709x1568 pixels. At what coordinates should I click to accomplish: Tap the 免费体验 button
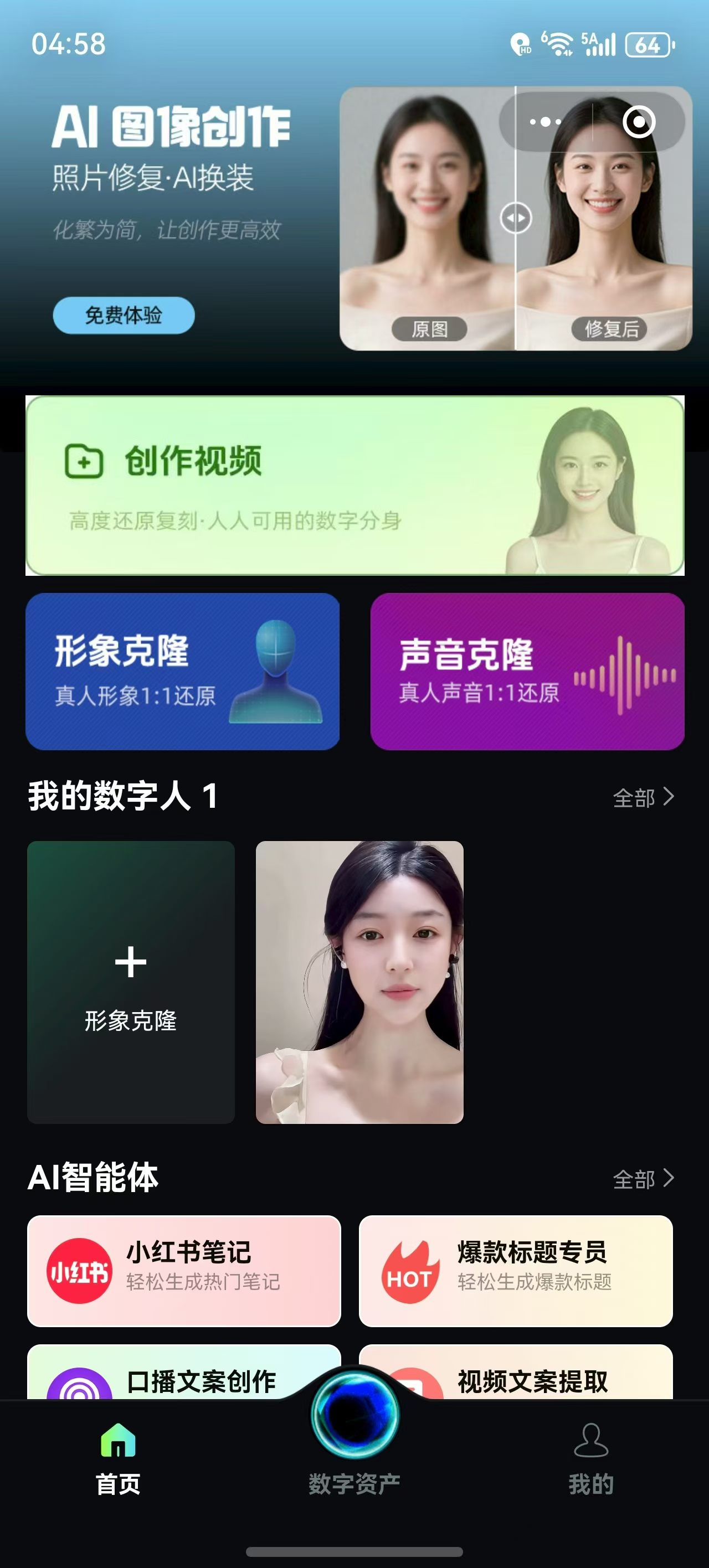(124, 315)
